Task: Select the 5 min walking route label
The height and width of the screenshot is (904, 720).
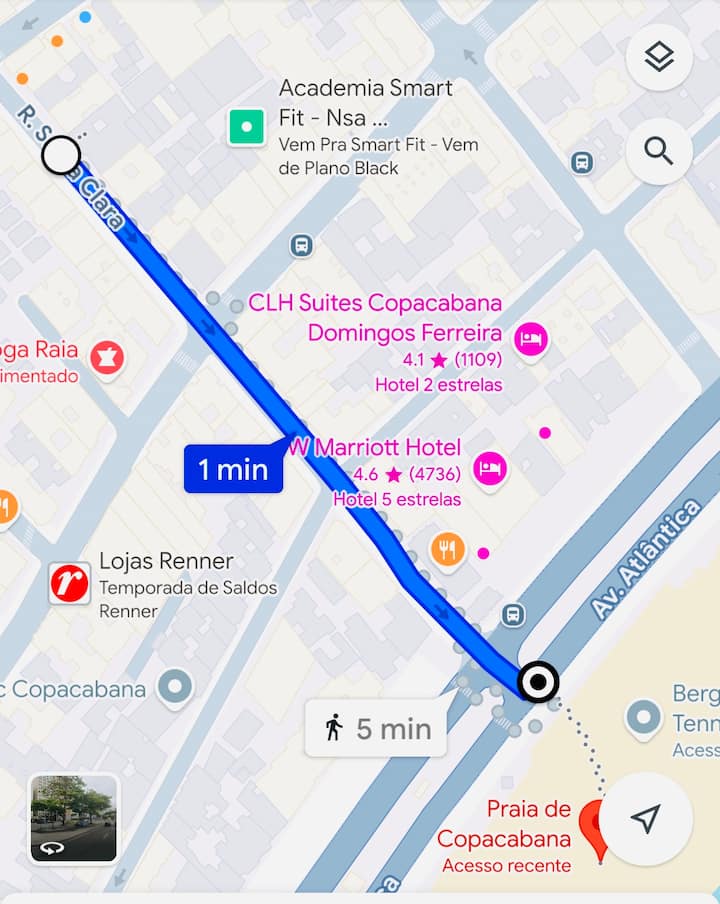Action: 376,728
